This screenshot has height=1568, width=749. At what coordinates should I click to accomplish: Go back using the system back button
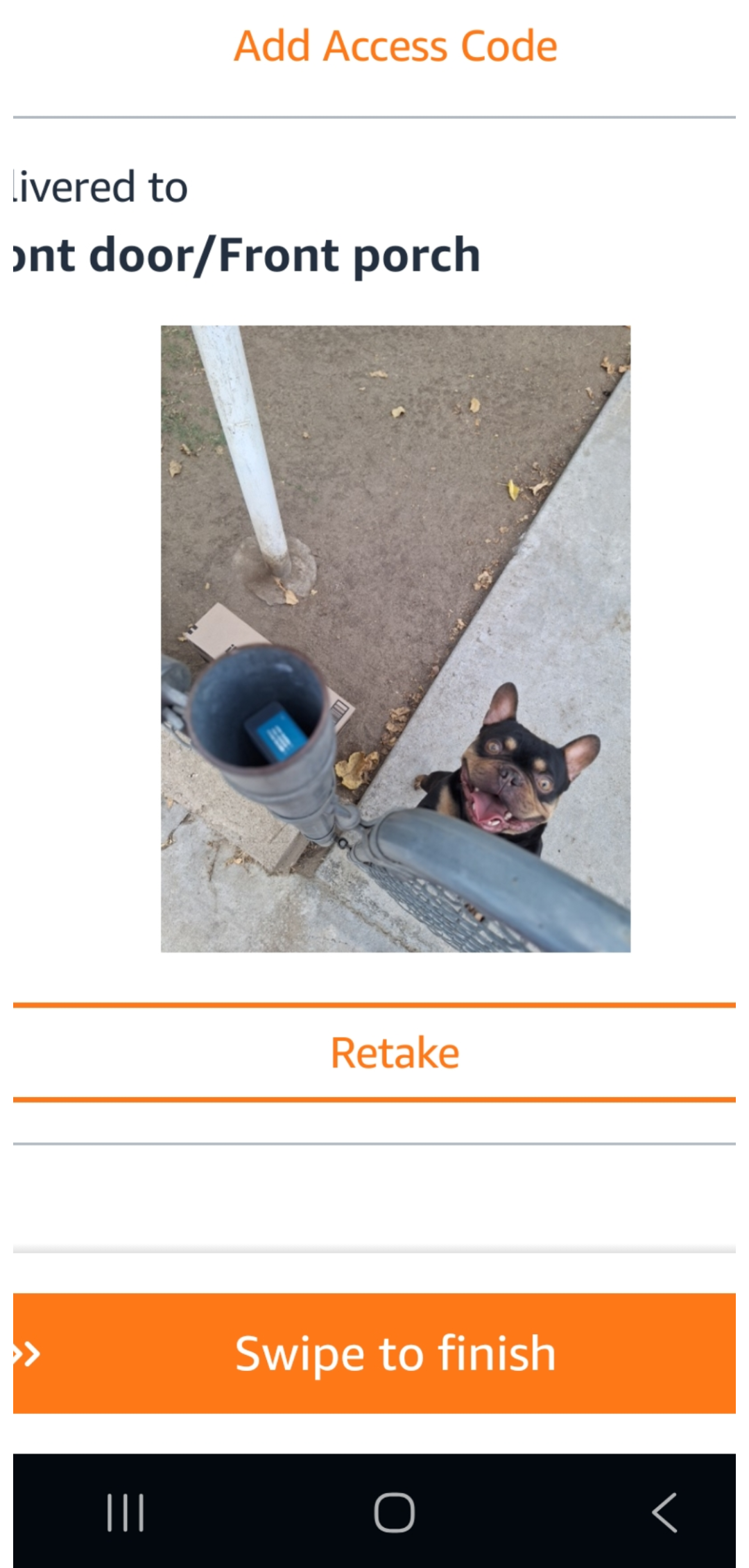[664, 1512]
